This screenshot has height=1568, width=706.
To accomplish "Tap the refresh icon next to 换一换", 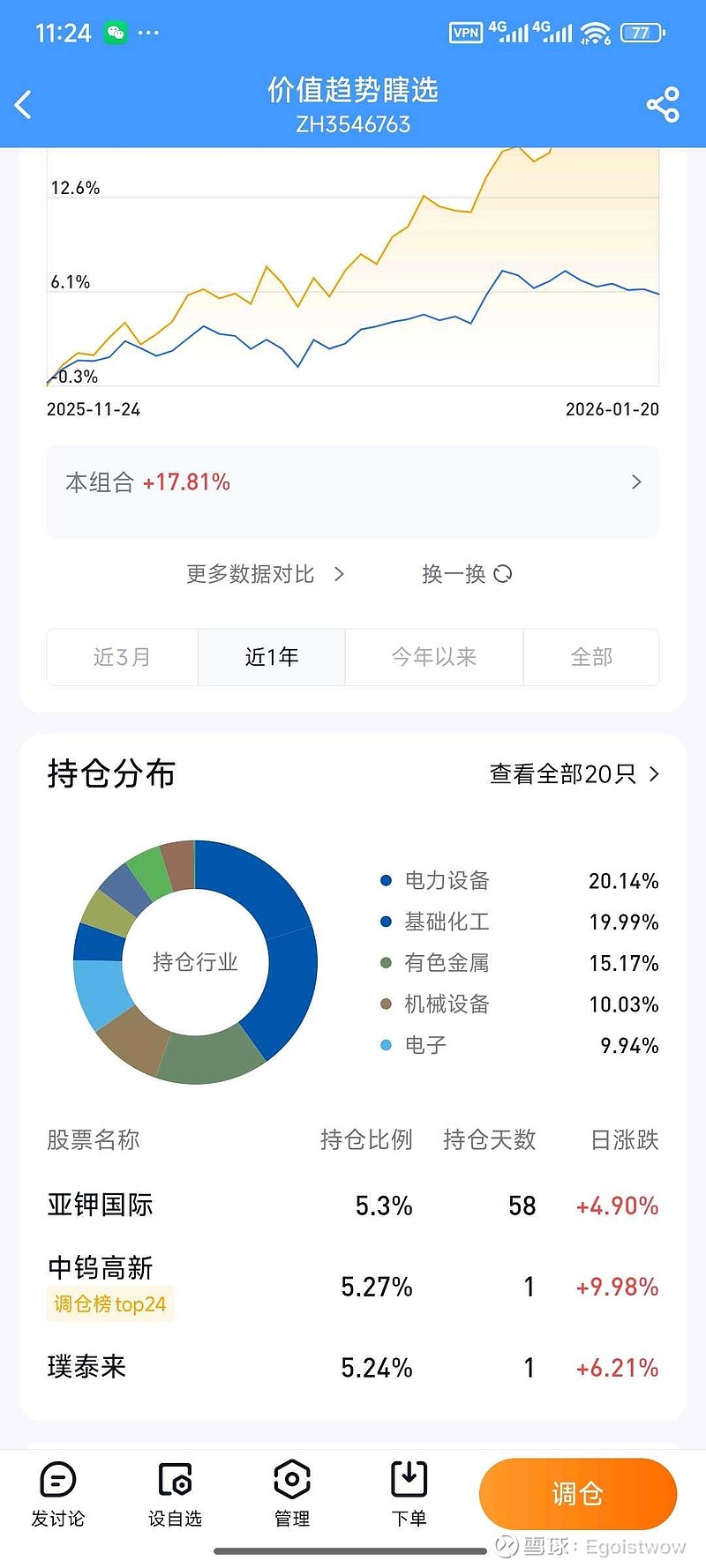I will tap(503, 573).
